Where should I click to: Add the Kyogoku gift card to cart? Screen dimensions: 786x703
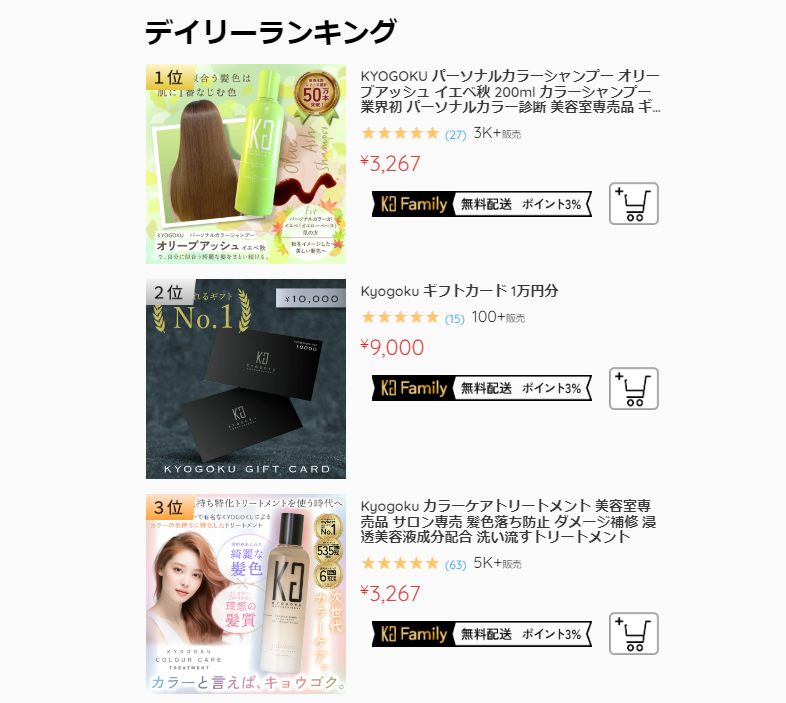coord(634,389)
